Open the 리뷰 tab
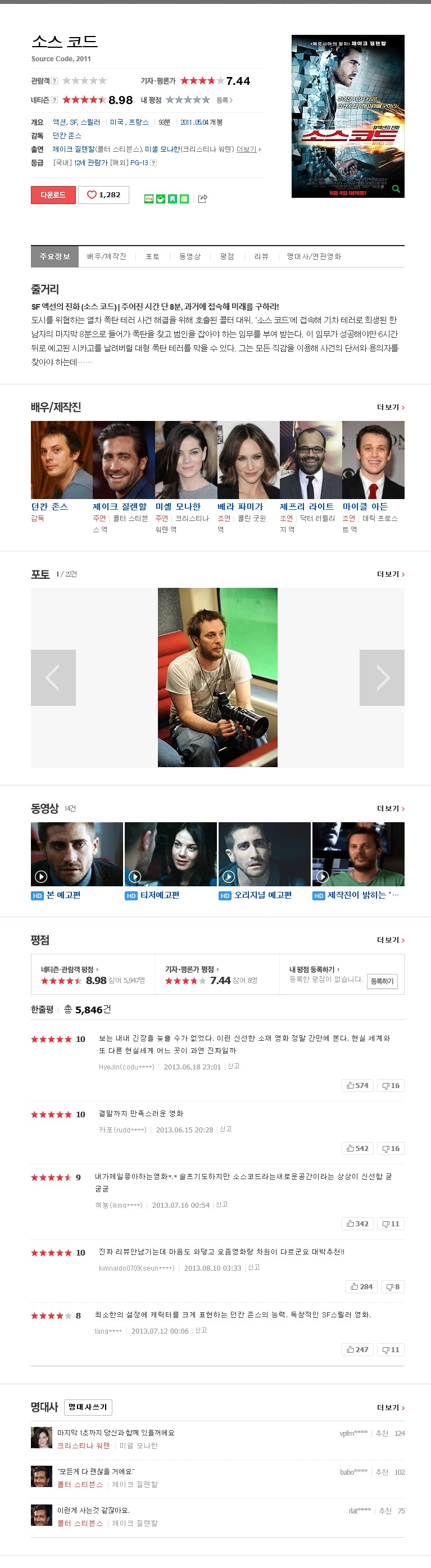 tap(261, 257)
